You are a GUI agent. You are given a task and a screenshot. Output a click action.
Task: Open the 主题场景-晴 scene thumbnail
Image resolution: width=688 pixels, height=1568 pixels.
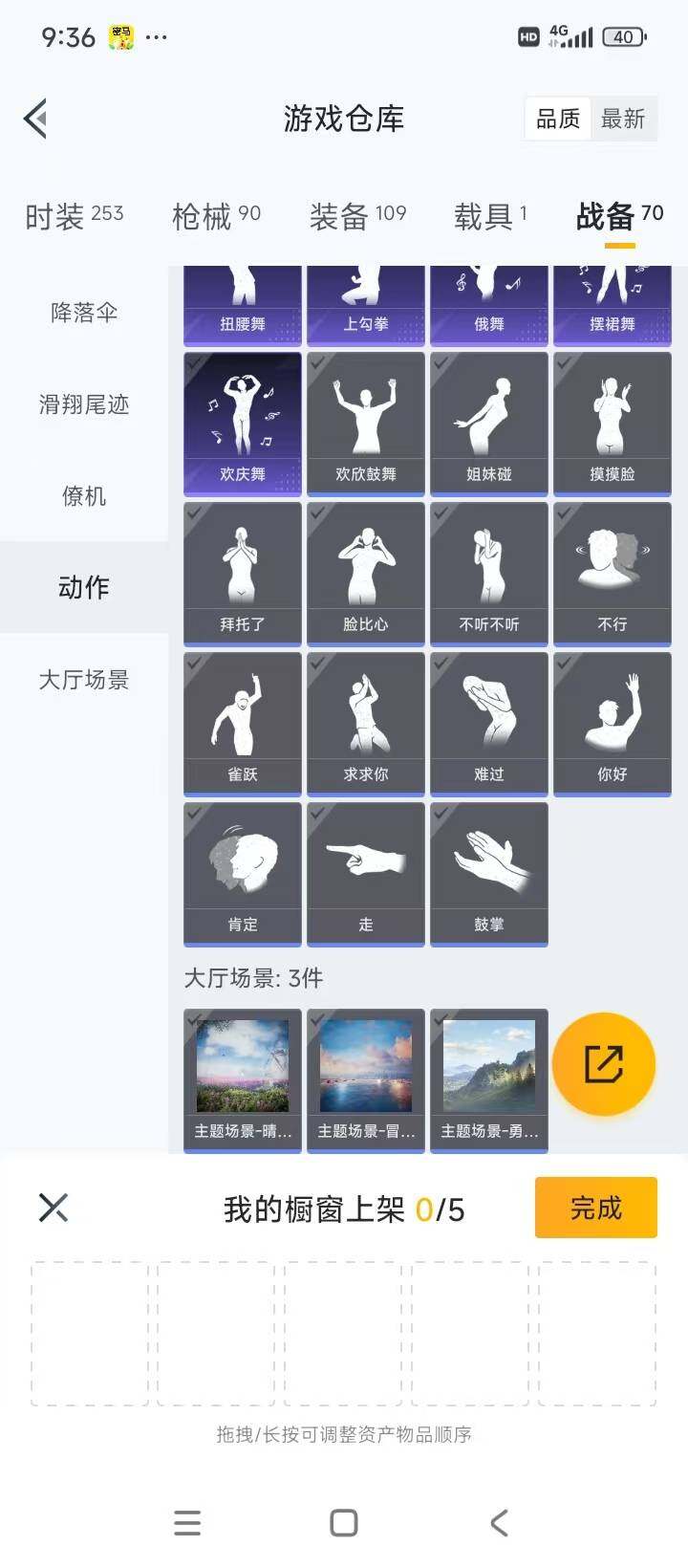241,1064
